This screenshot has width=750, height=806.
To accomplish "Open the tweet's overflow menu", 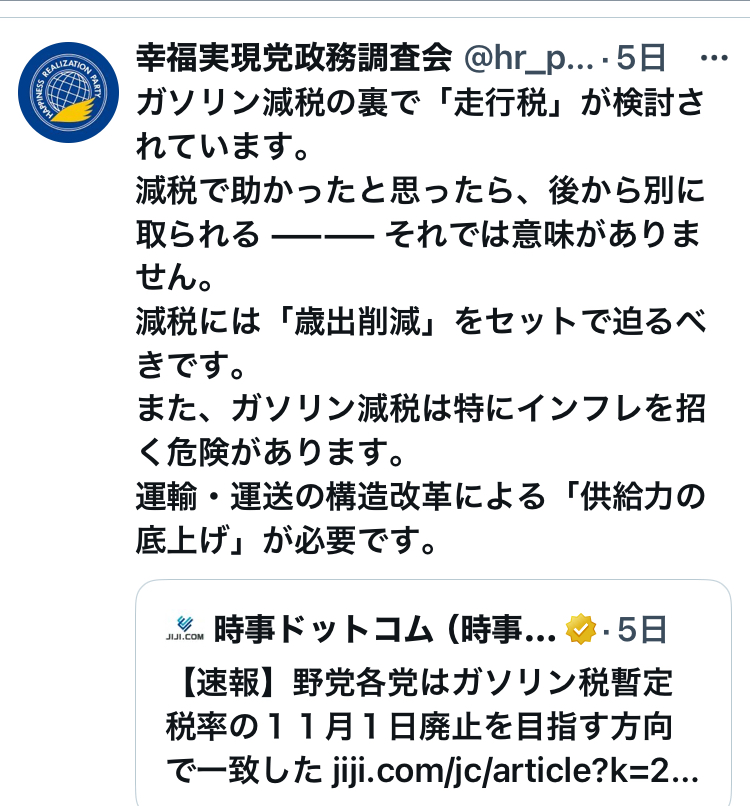I will click(713, 60).
